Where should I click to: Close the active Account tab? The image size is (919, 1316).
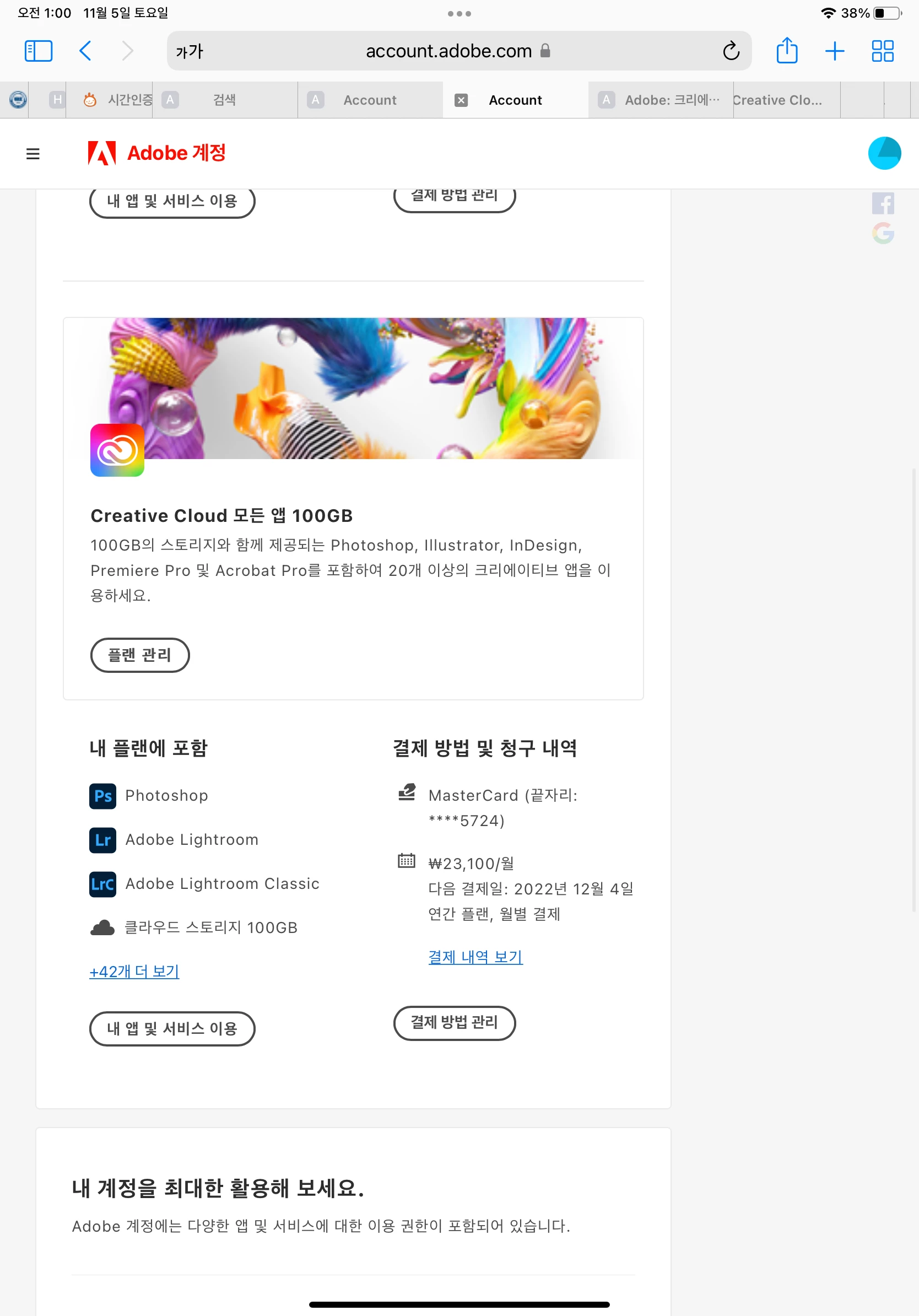pos(461,100)
